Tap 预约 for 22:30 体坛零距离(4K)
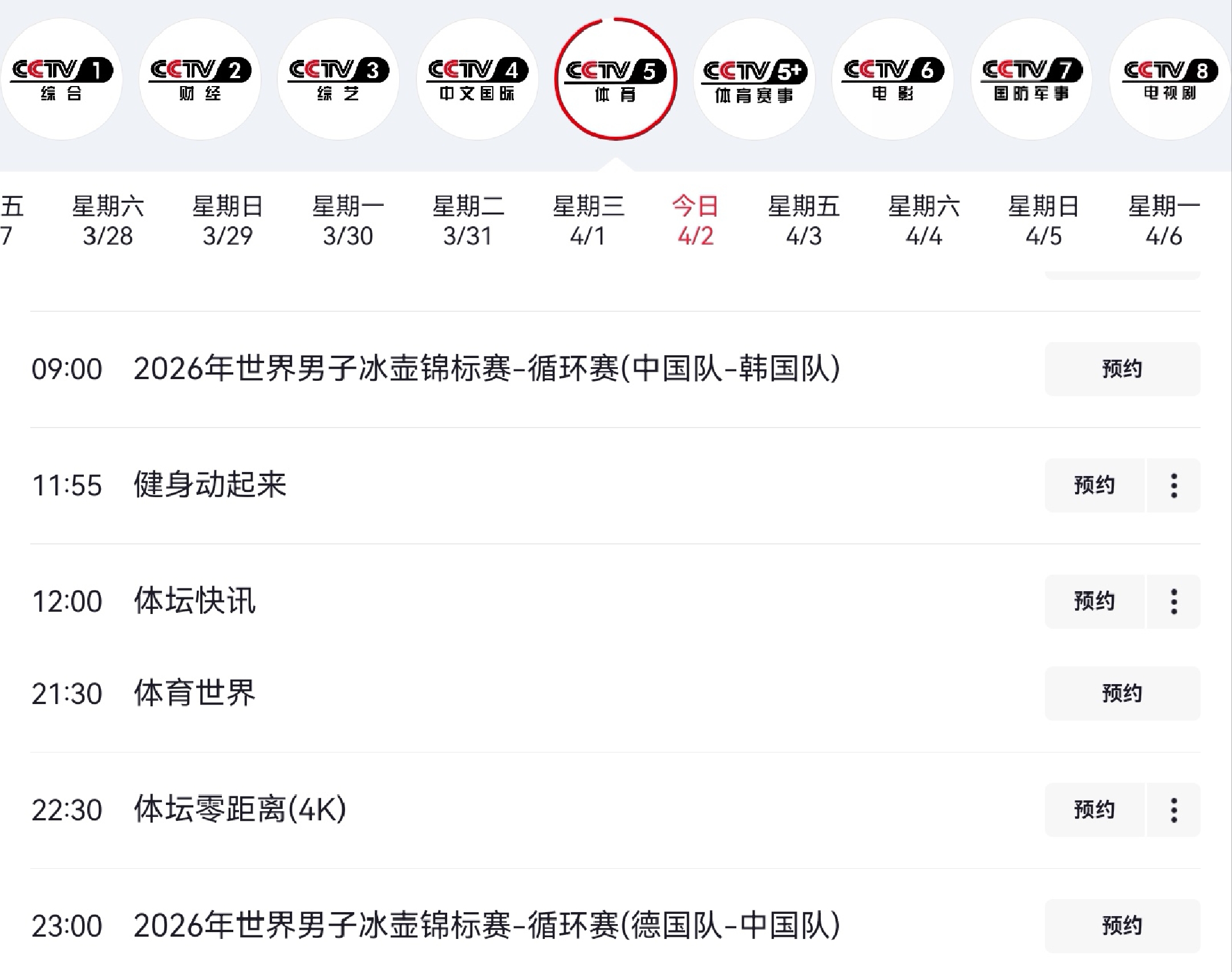 tap(1094, 810)
